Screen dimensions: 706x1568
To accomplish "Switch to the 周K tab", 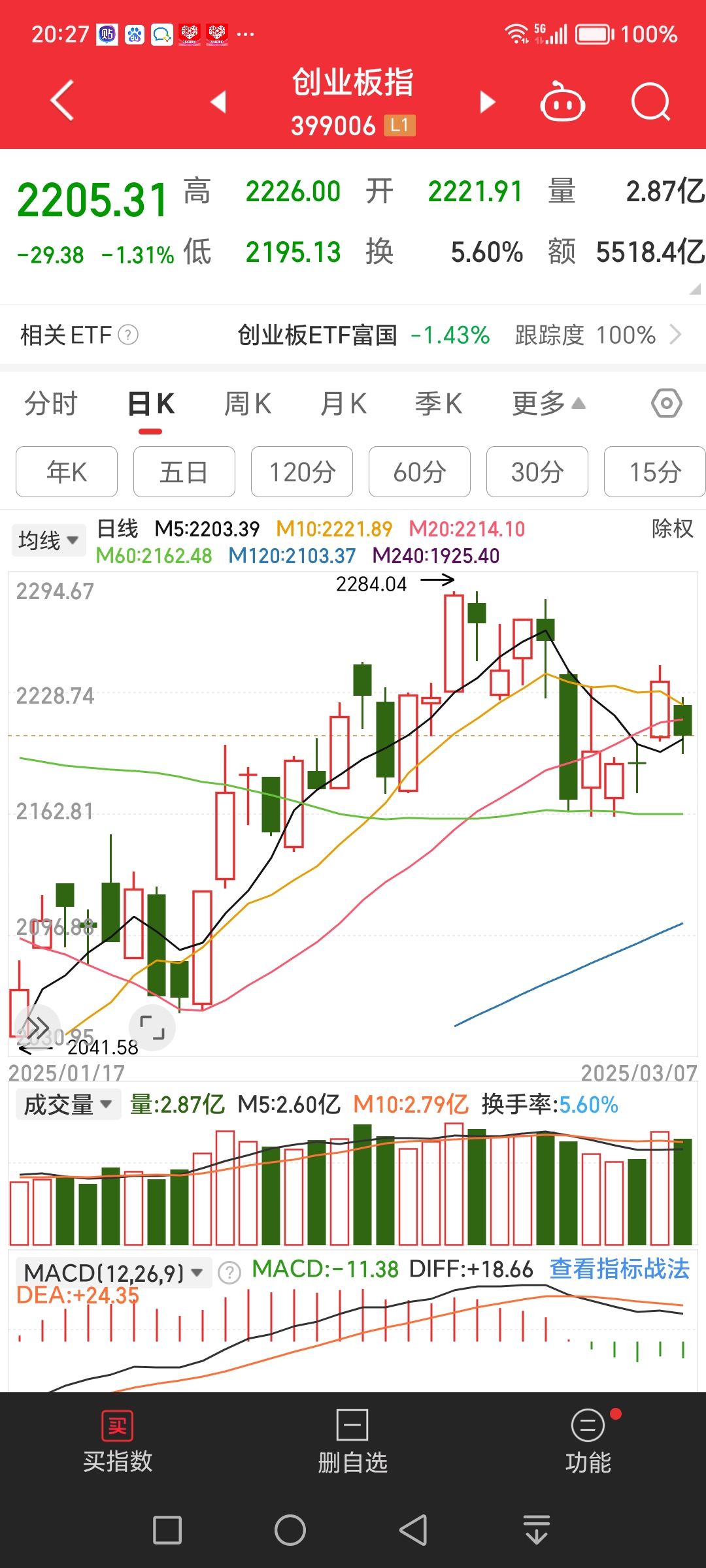I will point(248,404).
